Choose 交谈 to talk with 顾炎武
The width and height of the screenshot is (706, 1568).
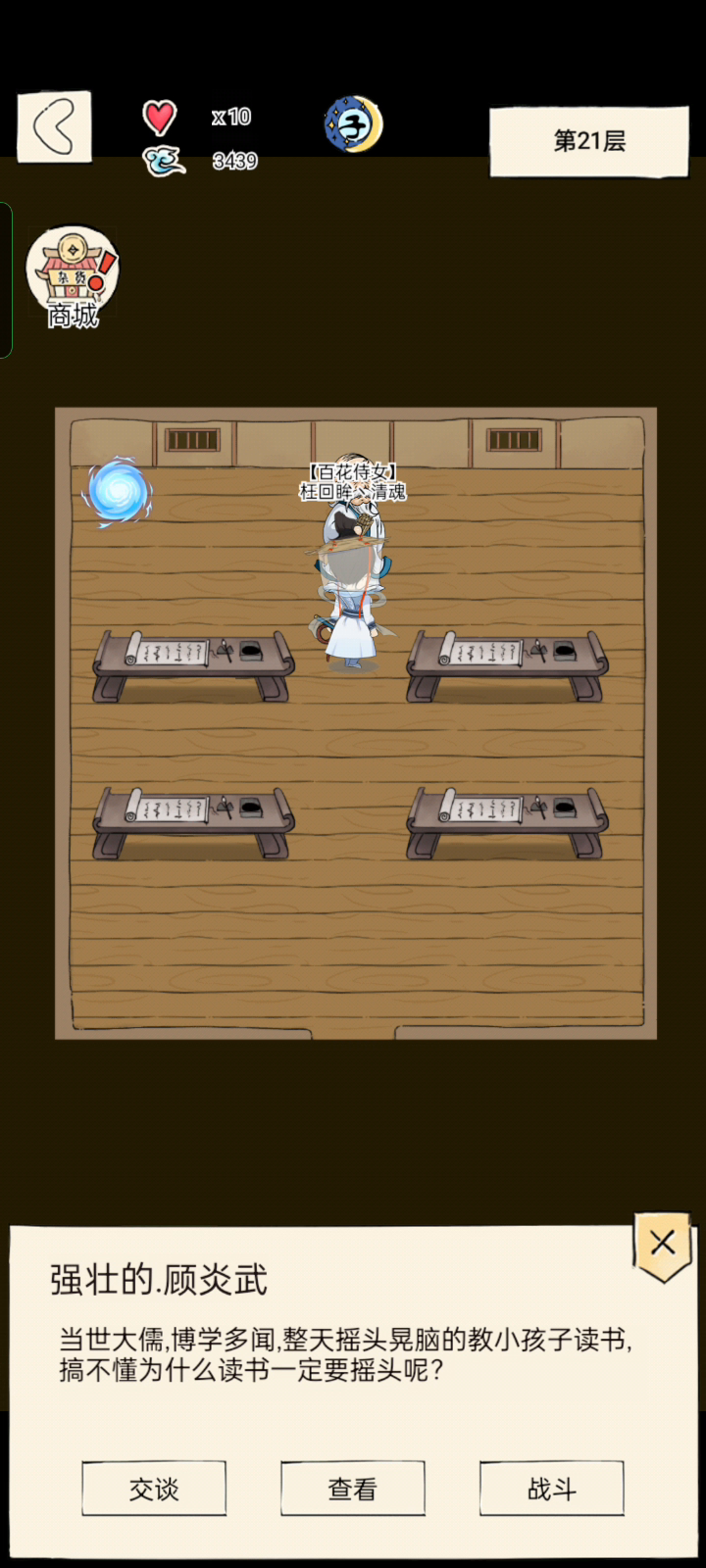(x=154, y=1489)
